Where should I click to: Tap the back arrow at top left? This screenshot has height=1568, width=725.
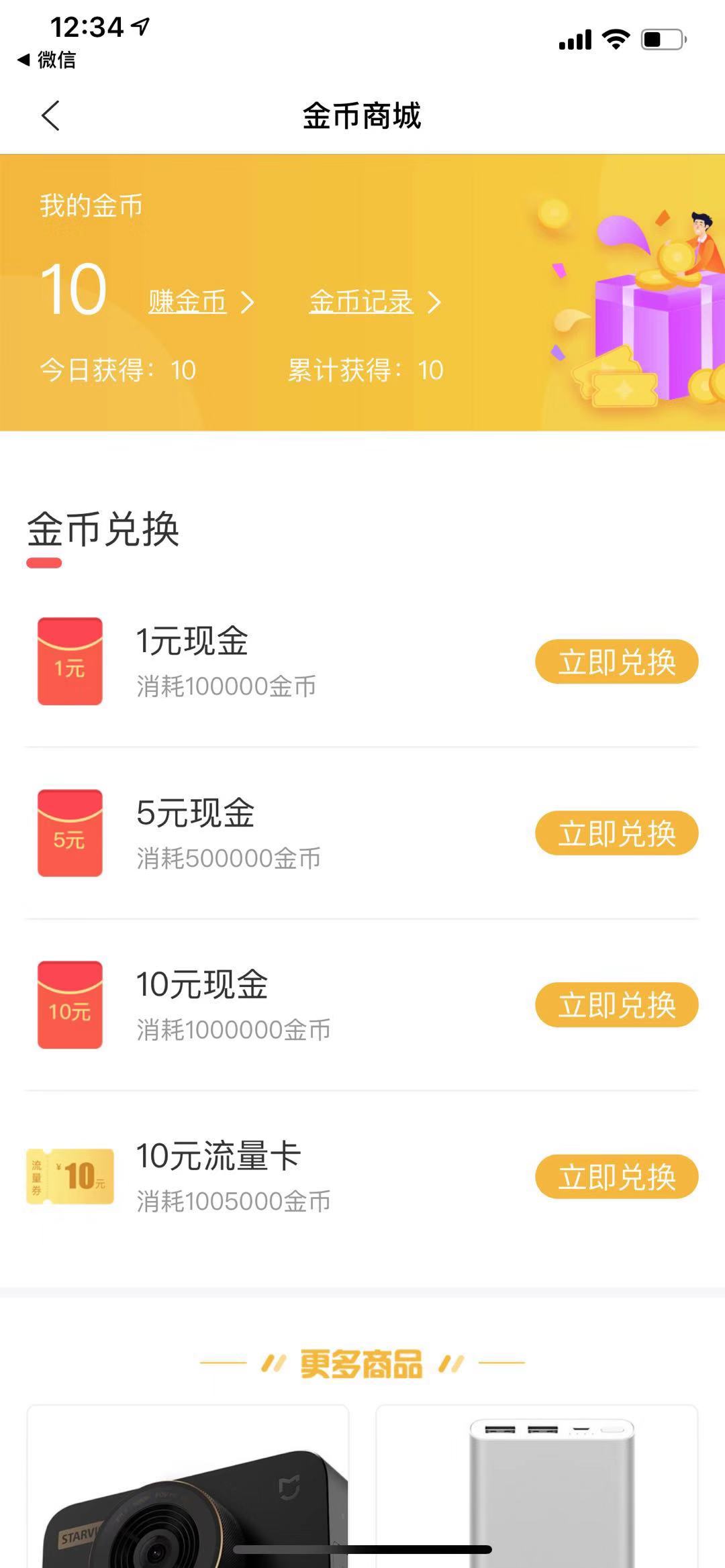point(52,115)
